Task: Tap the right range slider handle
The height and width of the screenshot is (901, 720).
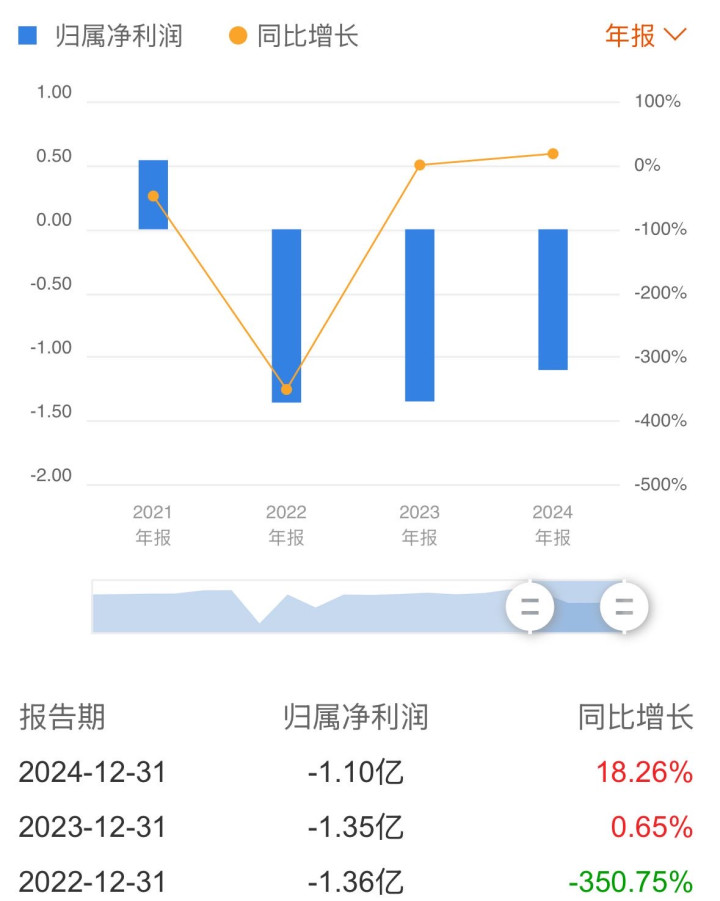Action: tap(624, 605)
